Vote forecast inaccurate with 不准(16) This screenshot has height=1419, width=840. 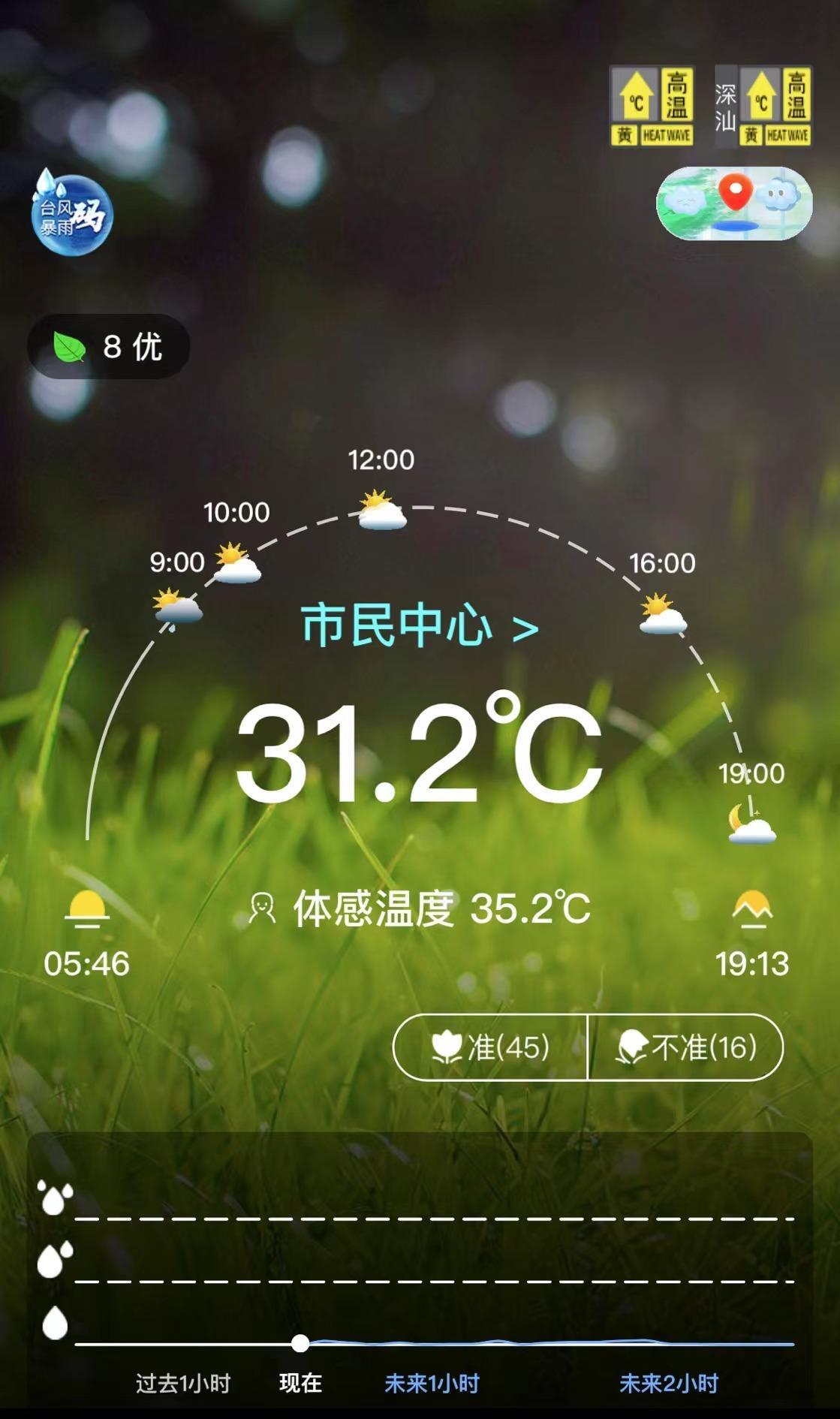click(x=685, y=1047)
